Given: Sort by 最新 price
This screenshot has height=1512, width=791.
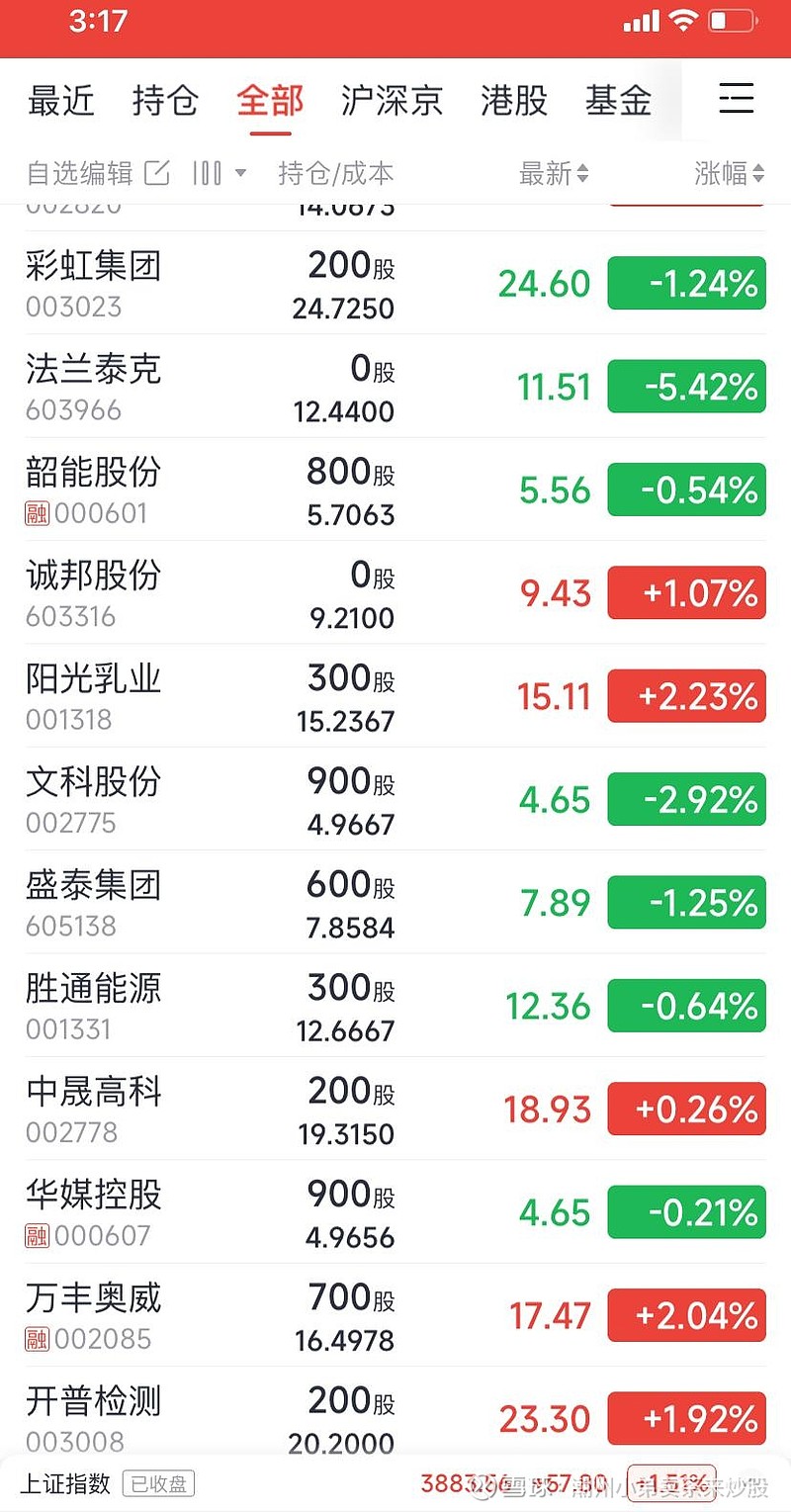Looking at the screenshot, I should click(x=554, y=174).
